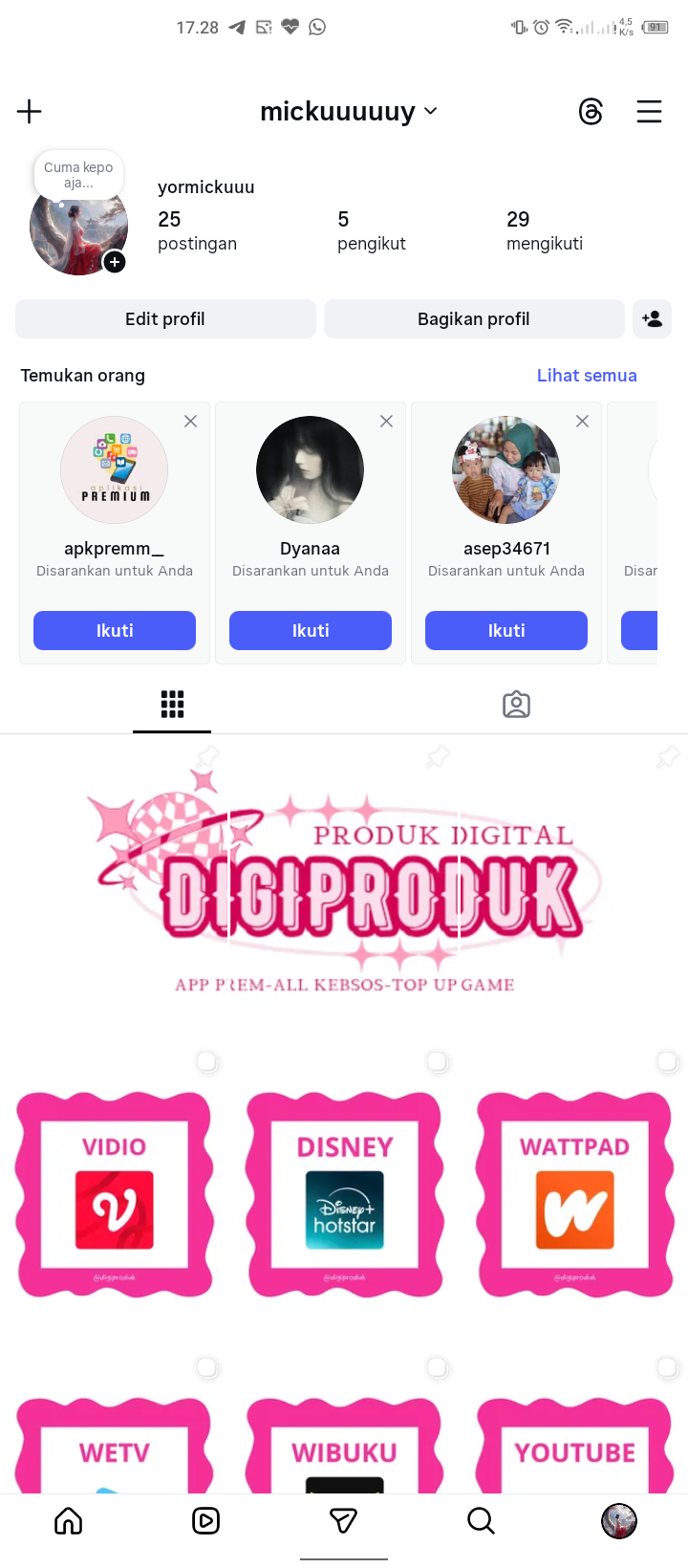This screenshot has height=1568, width=688.
Task: Open the hamburger menu
Action: (649, 112)
